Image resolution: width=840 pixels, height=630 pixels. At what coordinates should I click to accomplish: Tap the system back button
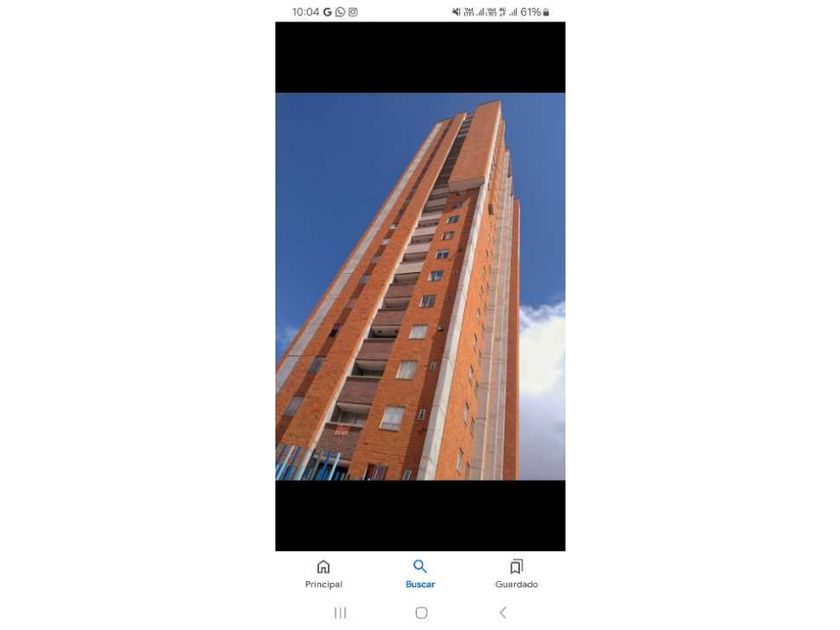(503, 612)
